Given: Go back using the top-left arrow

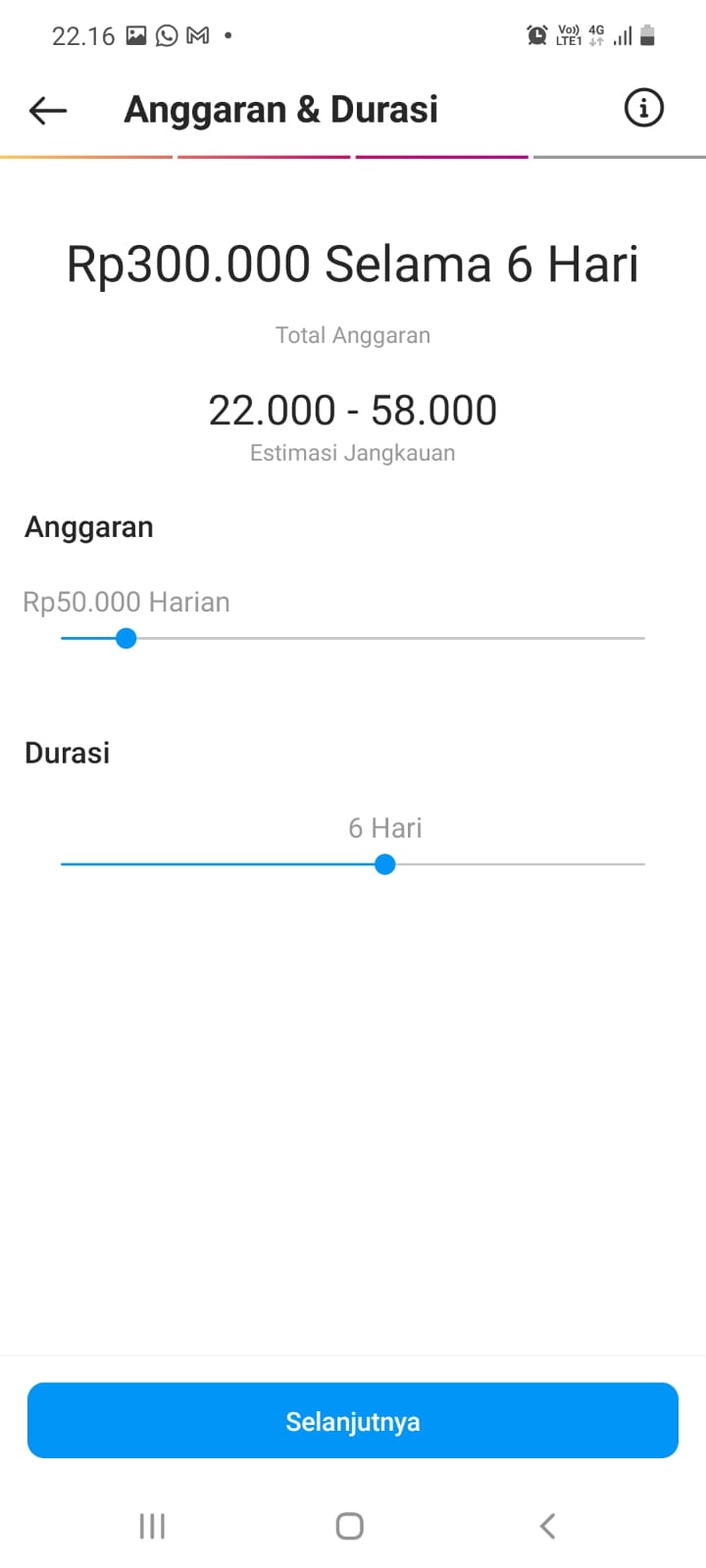Looking at the screenshot, I should pos(48,110).
